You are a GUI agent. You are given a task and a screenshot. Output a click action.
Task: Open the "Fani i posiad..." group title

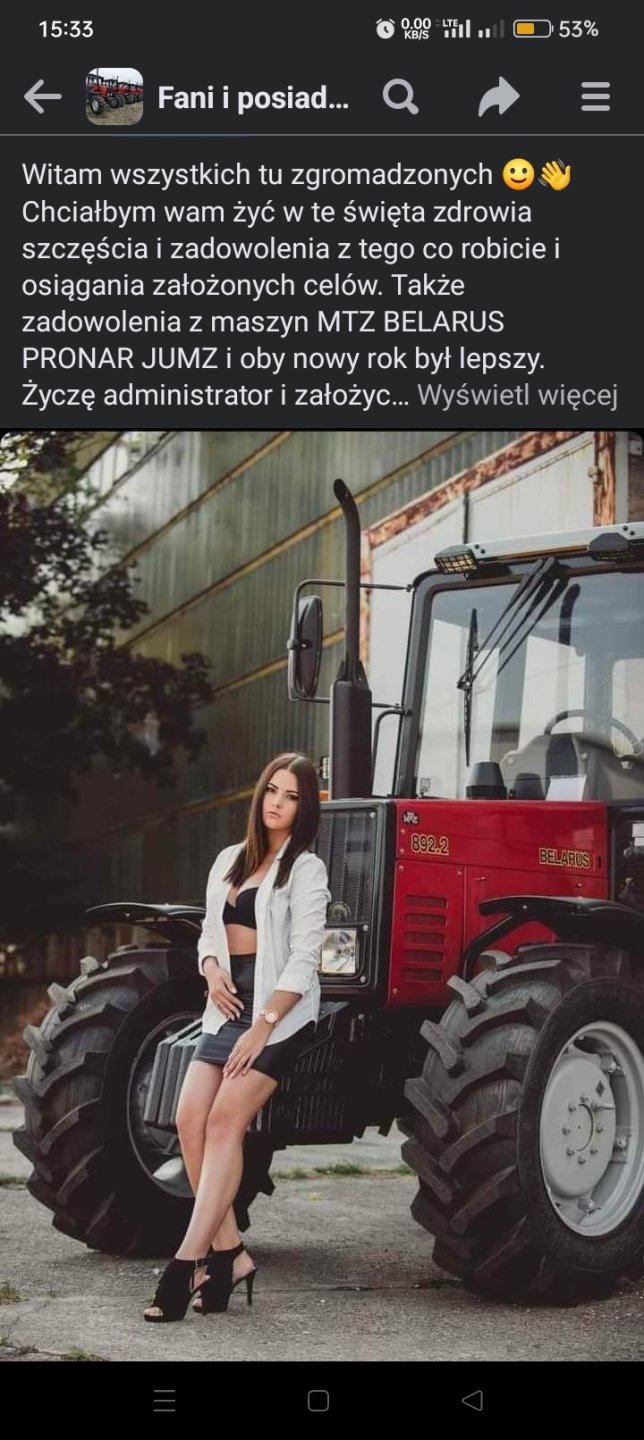(x=253, y=97)
